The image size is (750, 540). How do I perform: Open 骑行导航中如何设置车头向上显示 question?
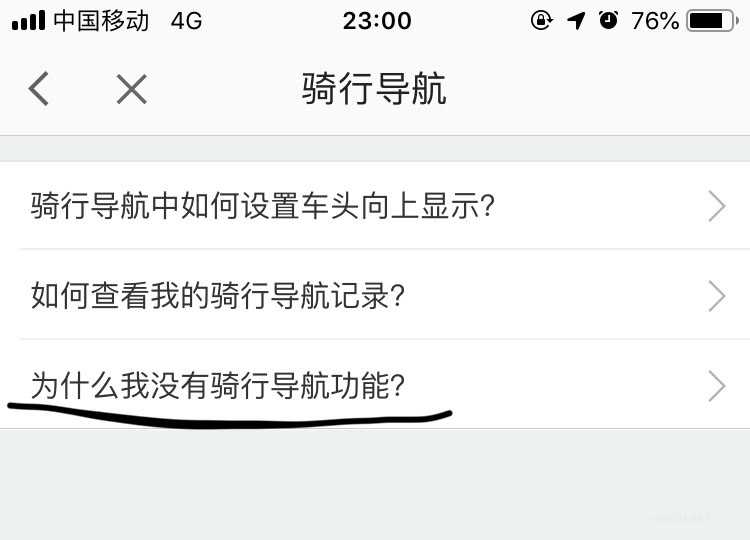click(x=374, y=206)
